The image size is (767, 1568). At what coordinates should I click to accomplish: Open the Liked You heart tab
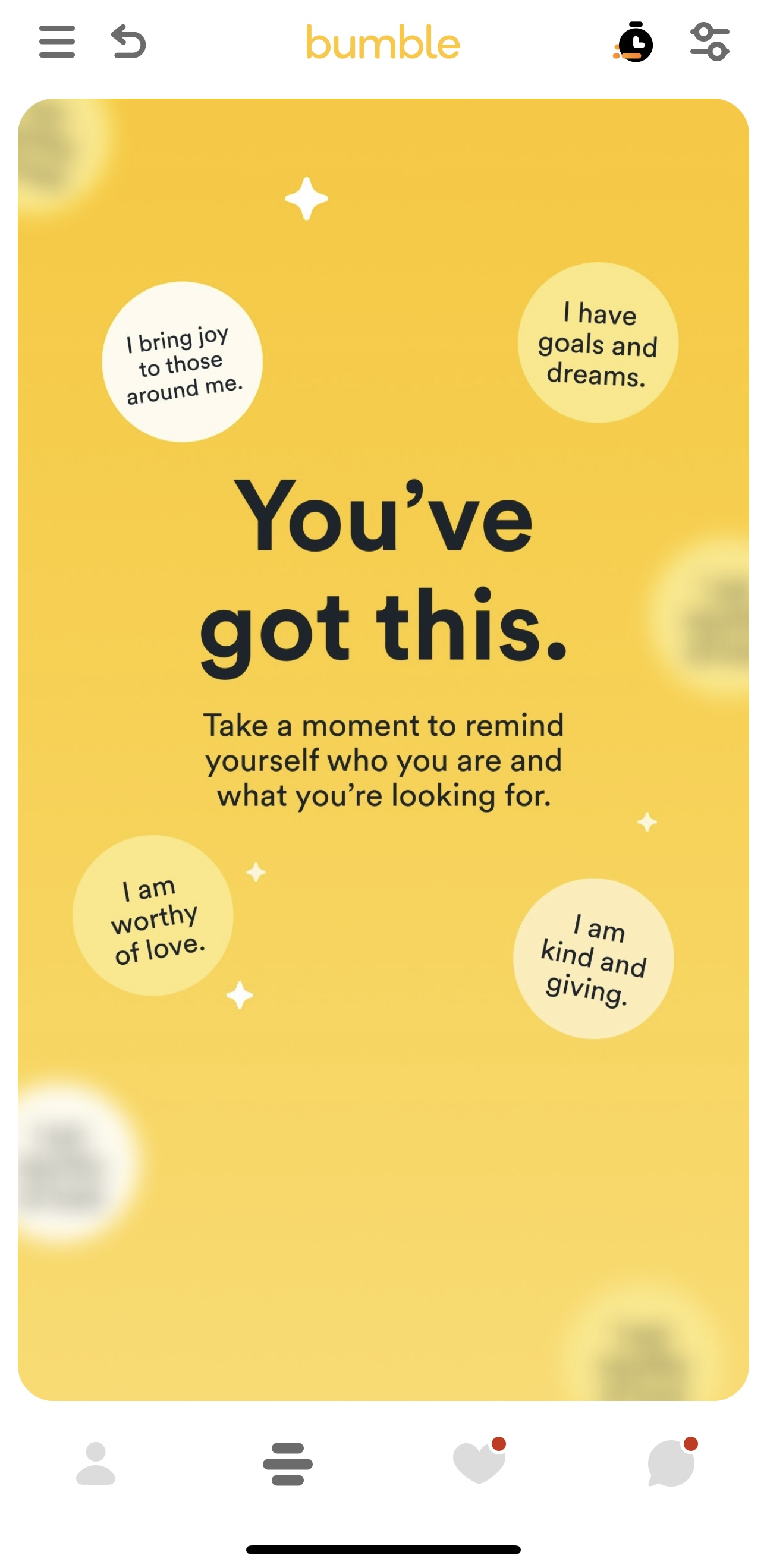(479, 1463)
